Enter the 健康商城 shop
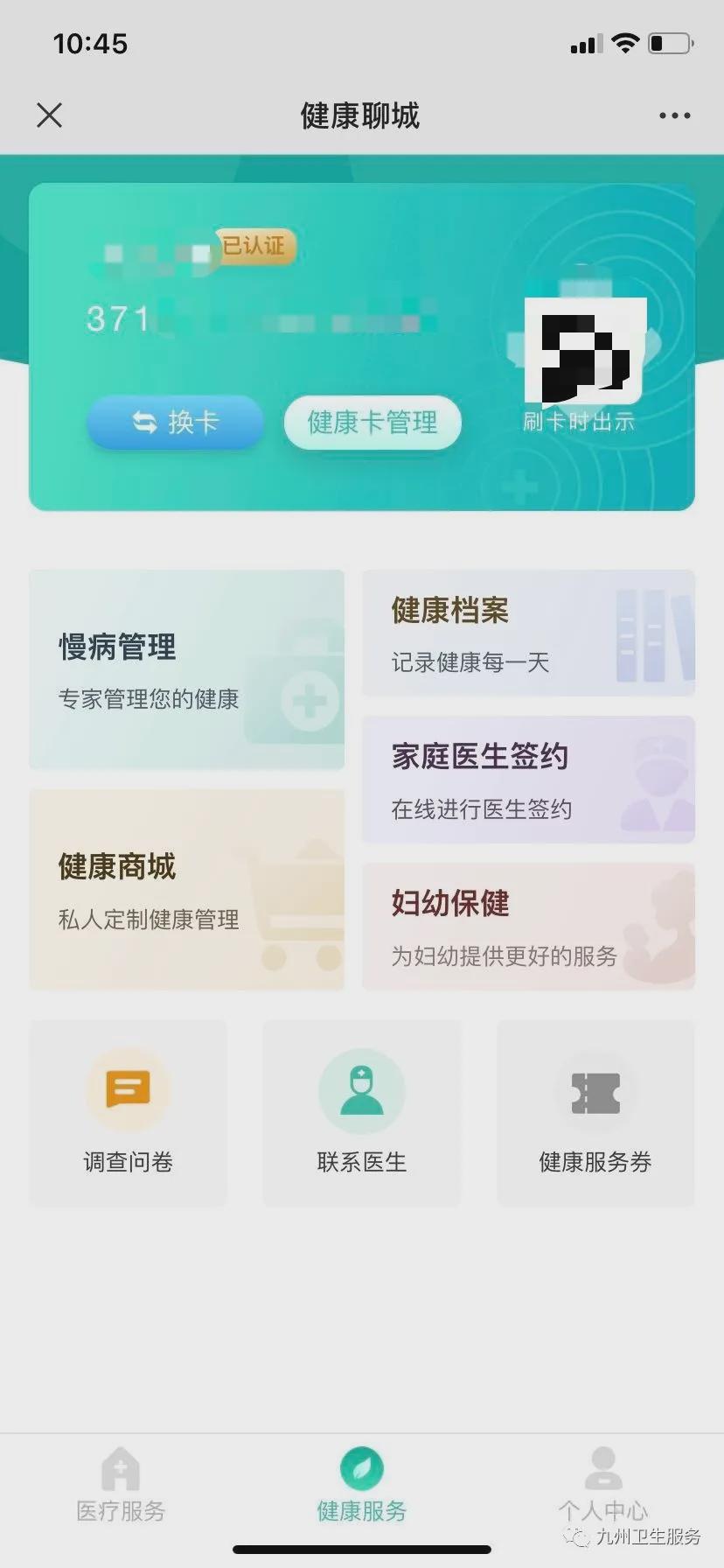724x1568 pixels. tap(186, 889)
